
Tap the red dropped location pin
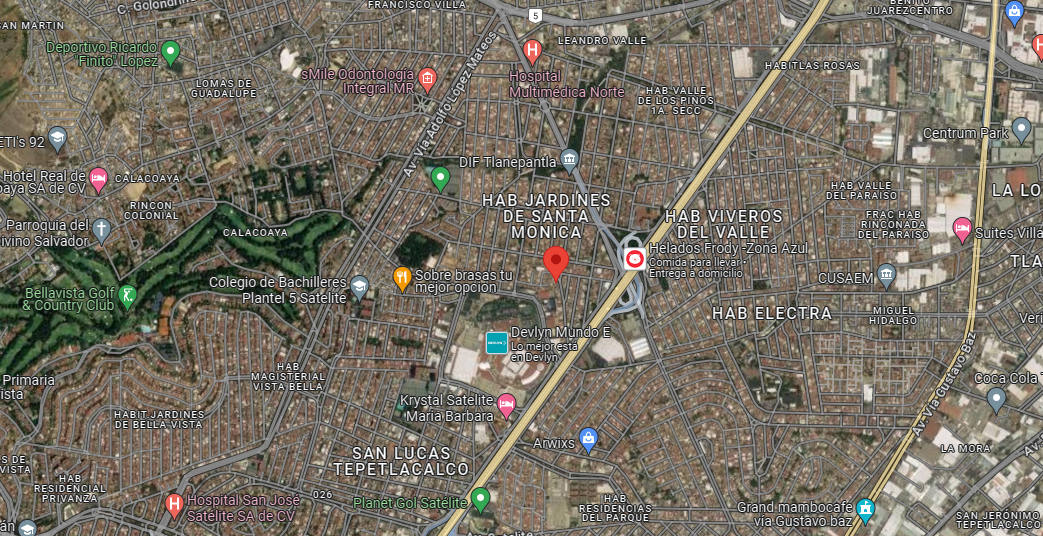point(555,262)
